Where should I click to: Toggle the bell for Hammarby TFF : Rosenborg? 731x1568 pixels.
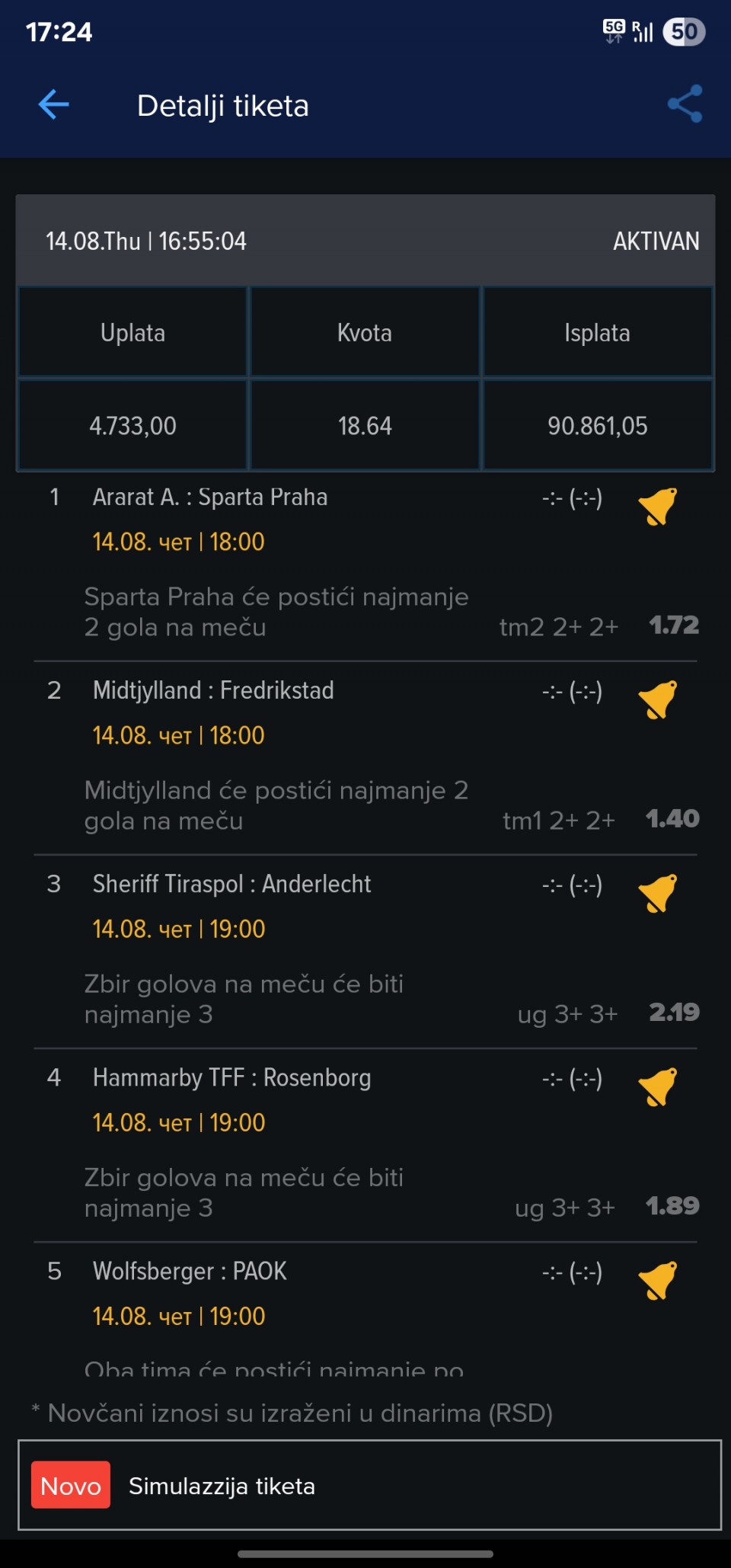[x=658, y=1087]
